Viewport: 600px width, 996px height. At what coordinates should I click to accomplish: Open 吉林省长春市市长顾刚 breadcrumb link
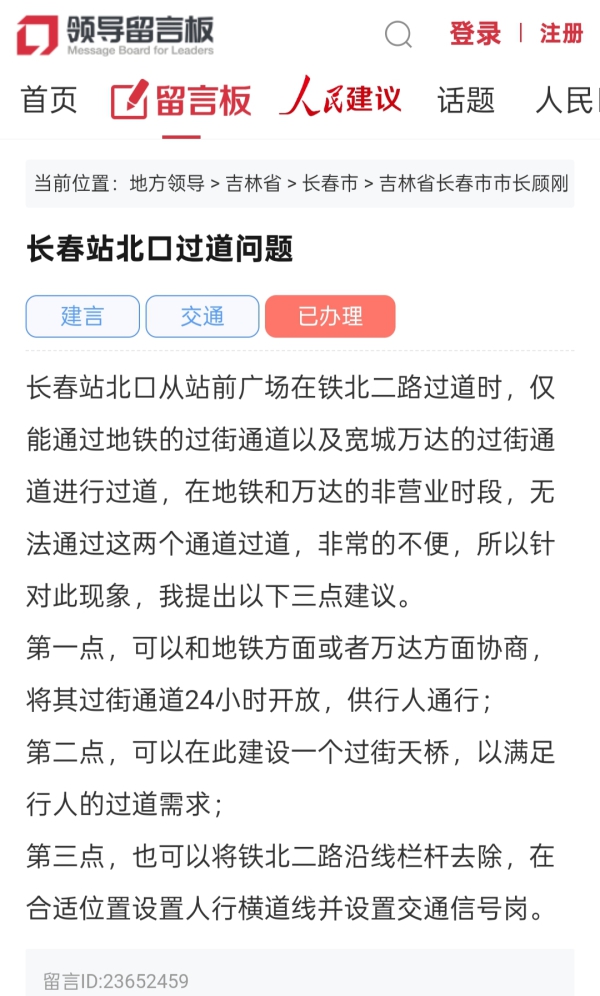pyautogui.click(x=473, y=183)
